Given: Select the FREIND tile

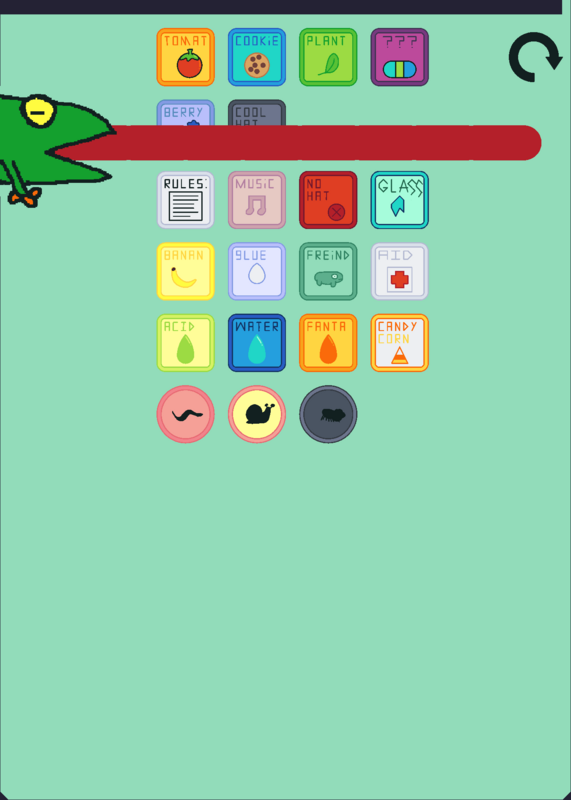Looking at the screenshot, I should (x=328, y=271).
